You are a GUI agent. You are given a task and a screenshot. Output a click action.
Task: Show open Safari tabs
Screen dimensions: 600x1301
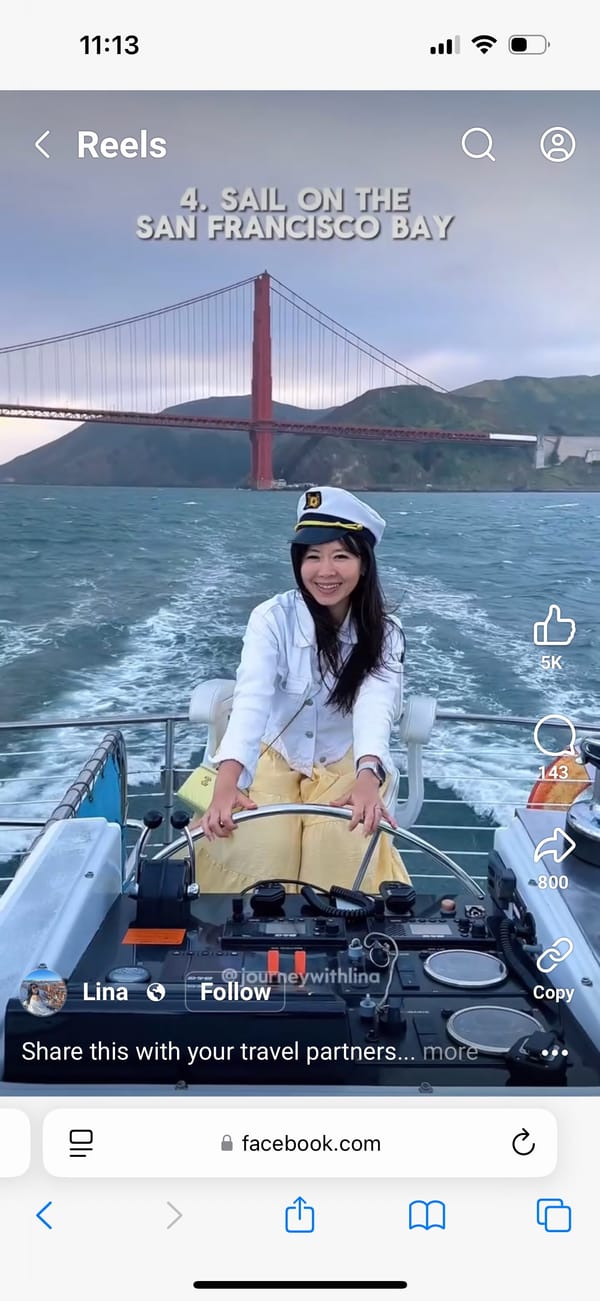point(553,1215)
